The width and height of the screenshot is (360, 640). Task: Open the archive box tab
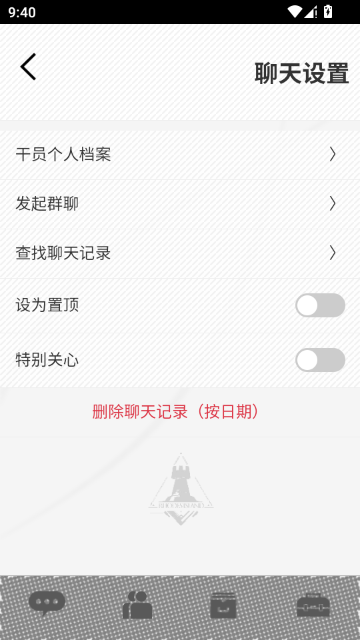point(223,605)
